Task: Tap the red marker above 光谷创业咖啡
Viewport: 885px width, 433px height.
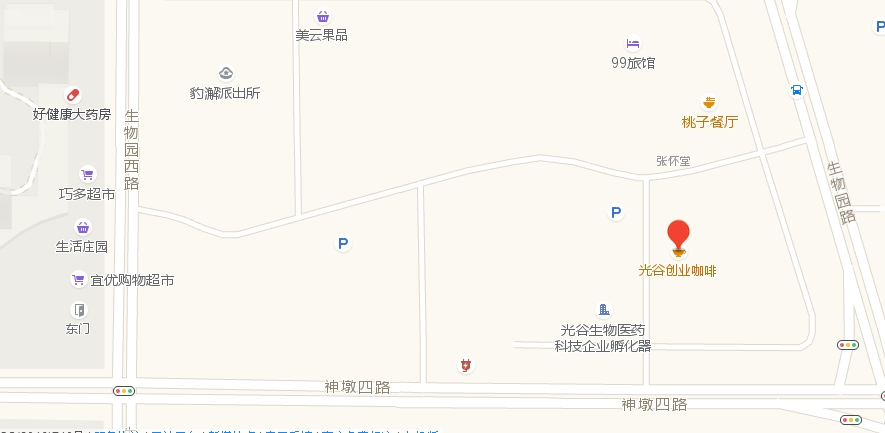Action: tap(679, 235)
